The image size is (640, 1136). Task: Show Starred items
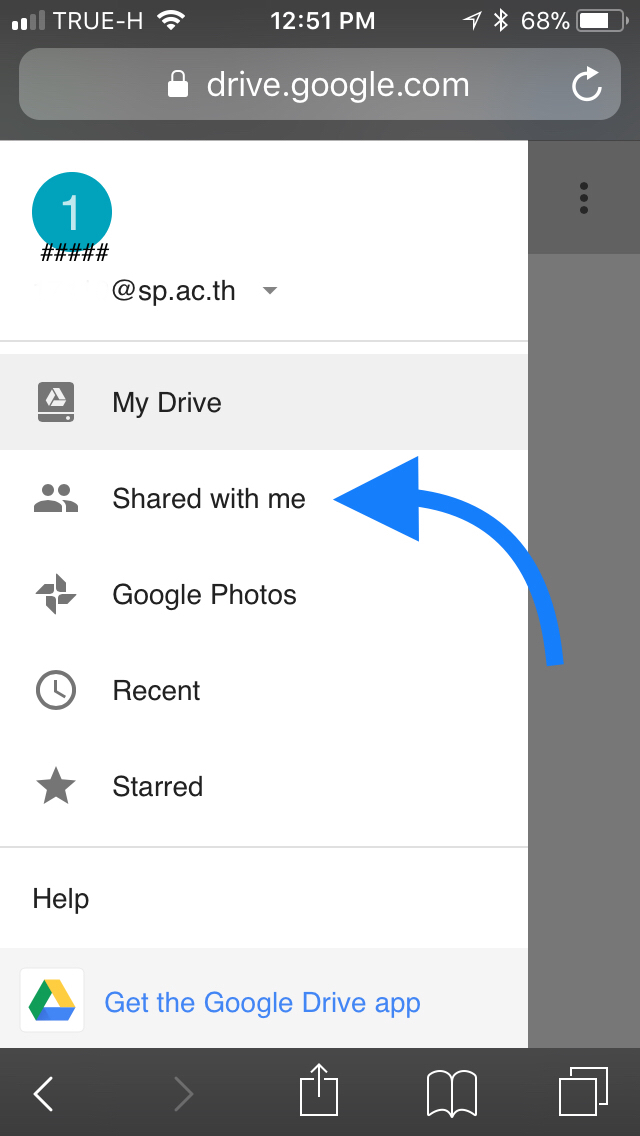264,787
